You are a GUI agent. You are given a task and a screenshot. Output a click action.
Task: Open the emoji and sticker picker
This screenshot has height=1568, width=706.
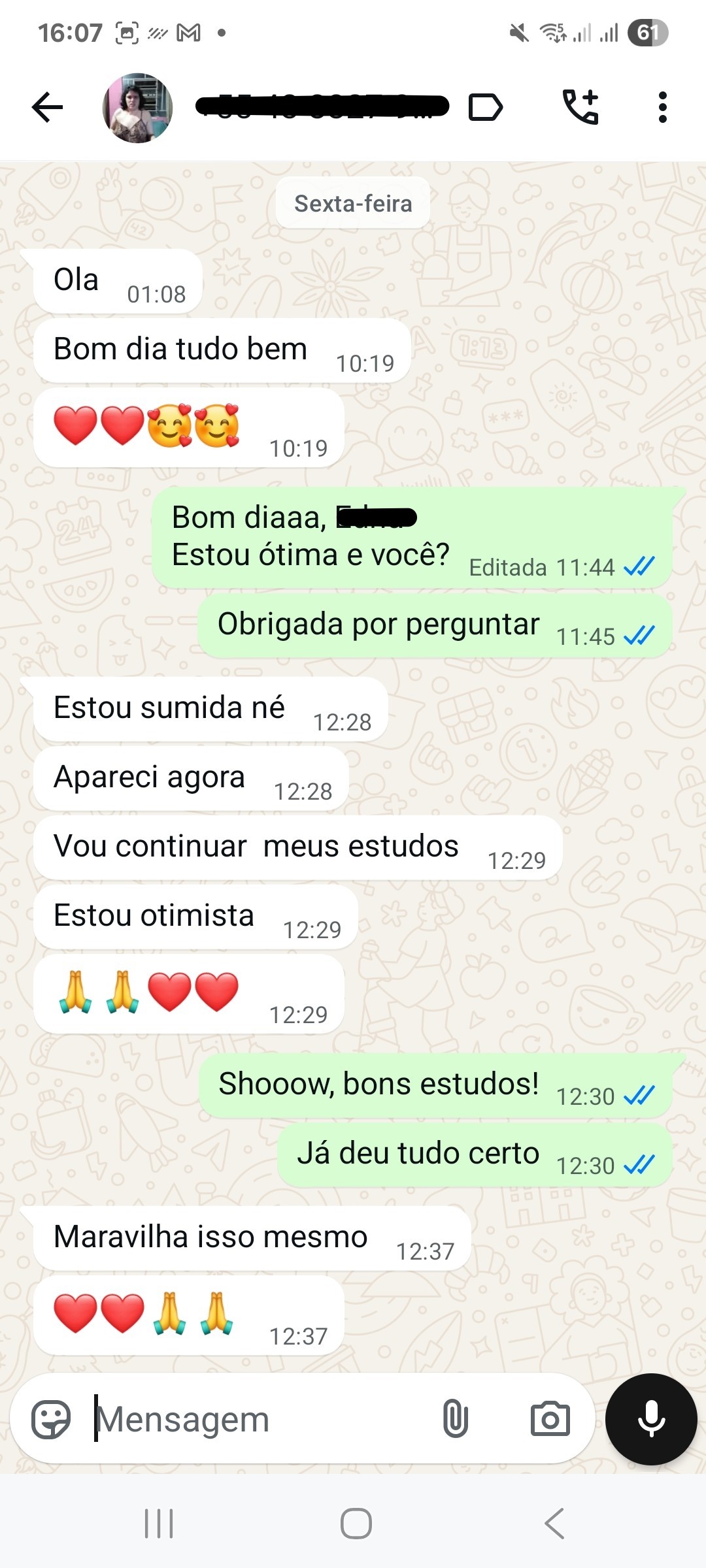click(x=51, y=1419)
